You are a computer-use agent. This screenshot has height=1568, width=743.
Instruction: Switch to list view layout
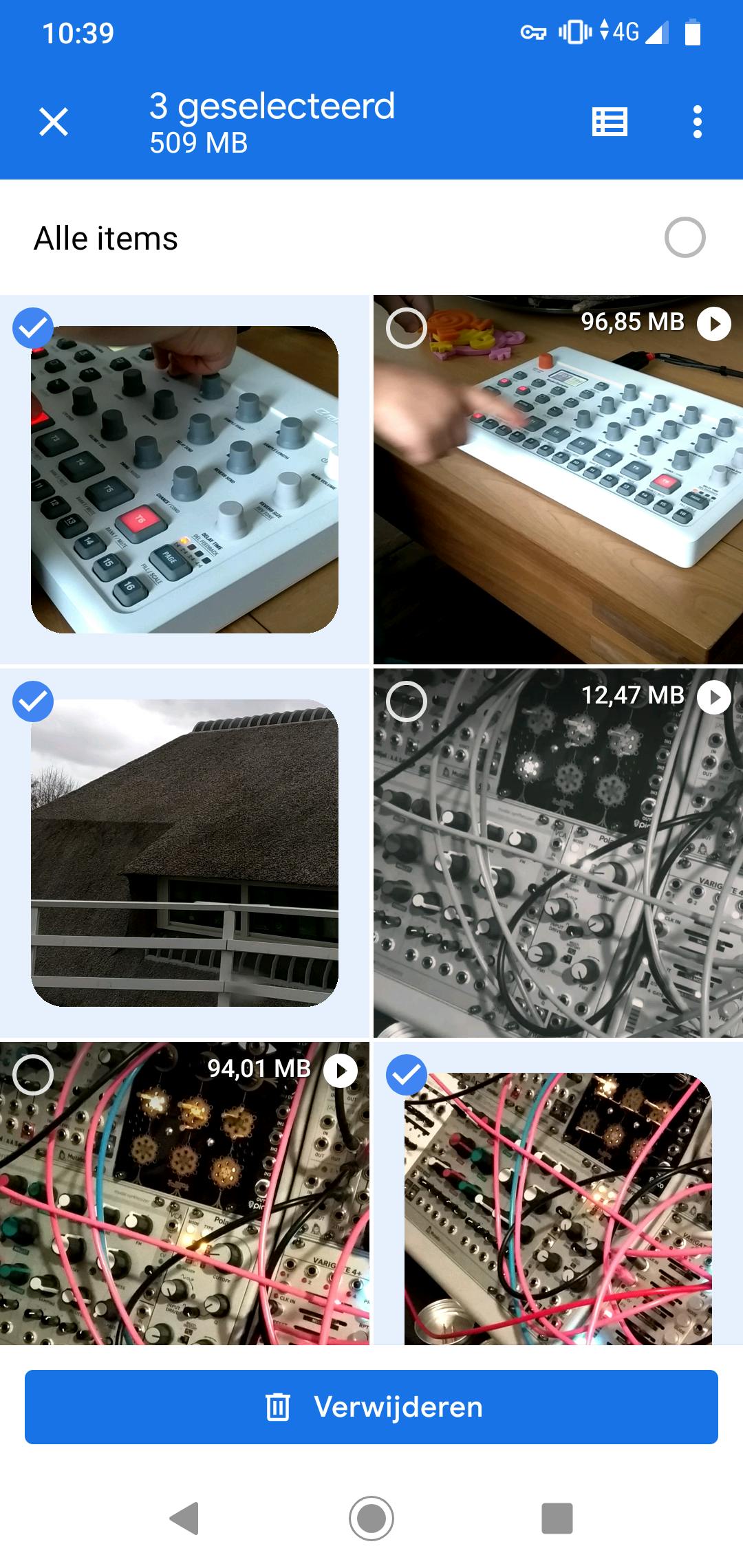point(610,122)
